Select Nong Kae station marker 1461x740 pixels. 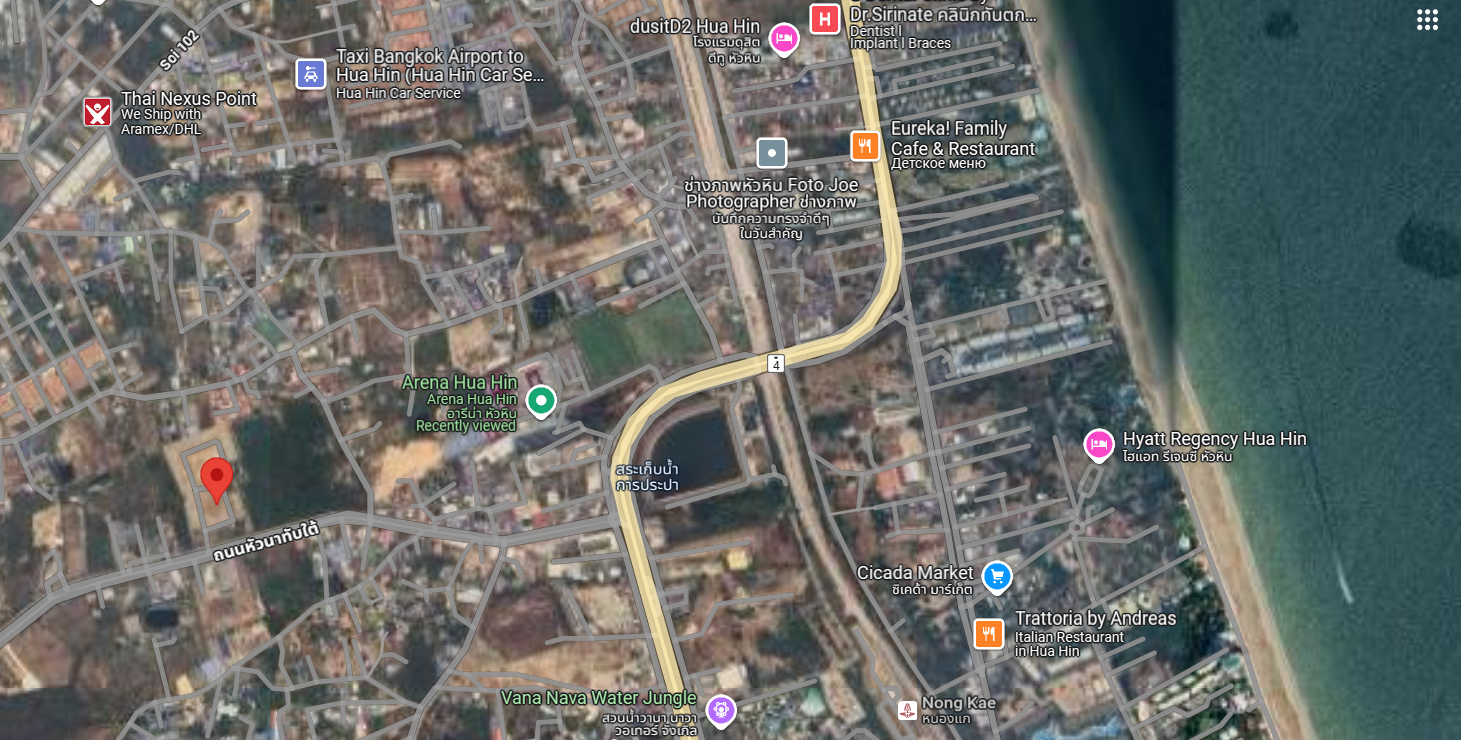pyautogui.click(x=907, y=710)
